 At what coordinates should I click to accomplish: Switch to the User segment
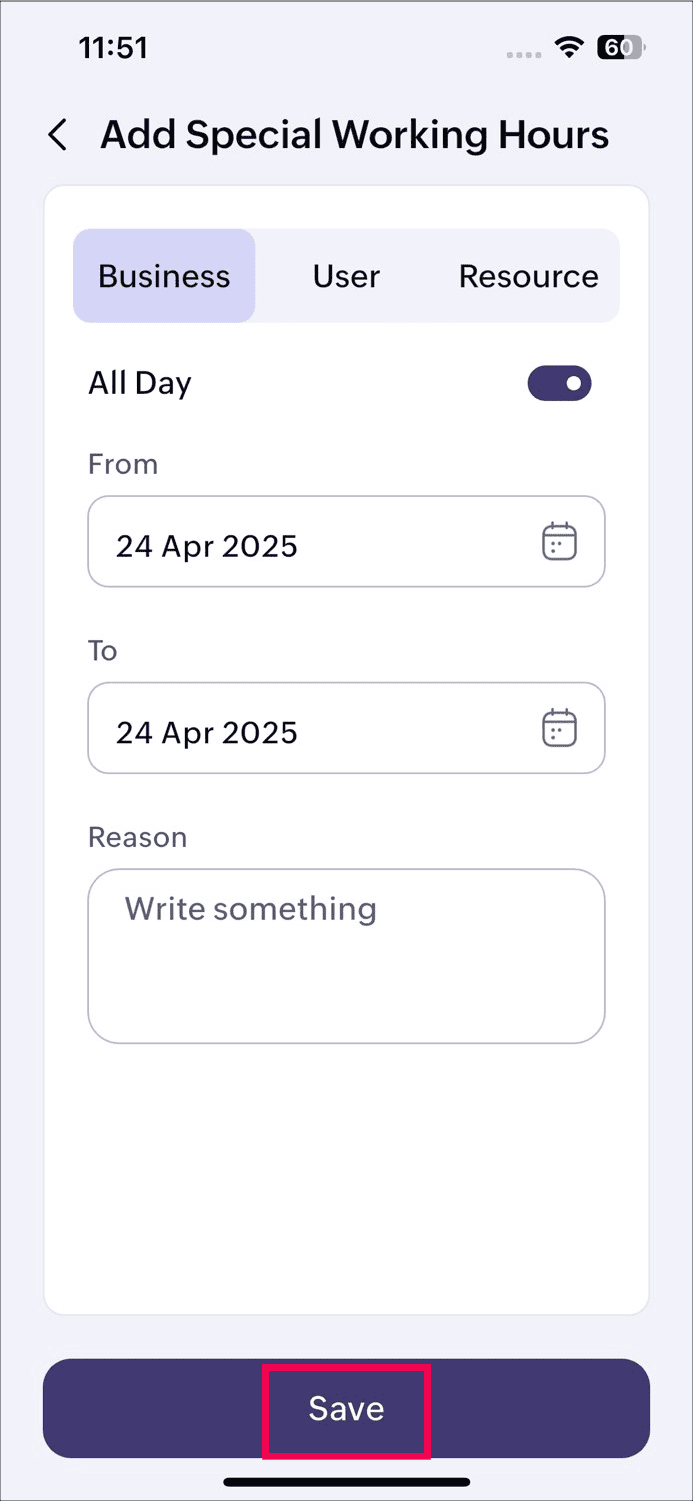click(x=346, y=276)
